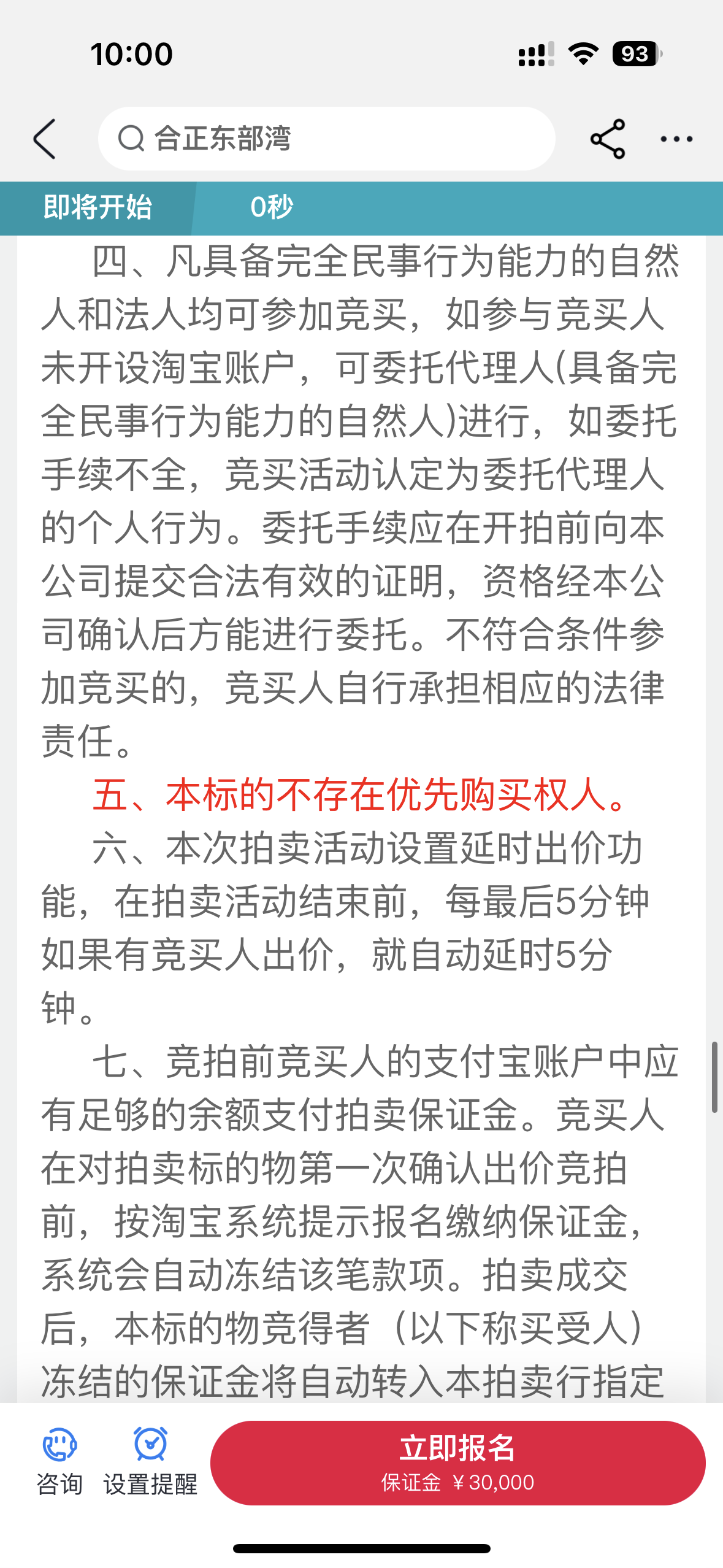Share this auction listing
The height and width of the screenshot is (1568, 723).
(x=607, y=139)
